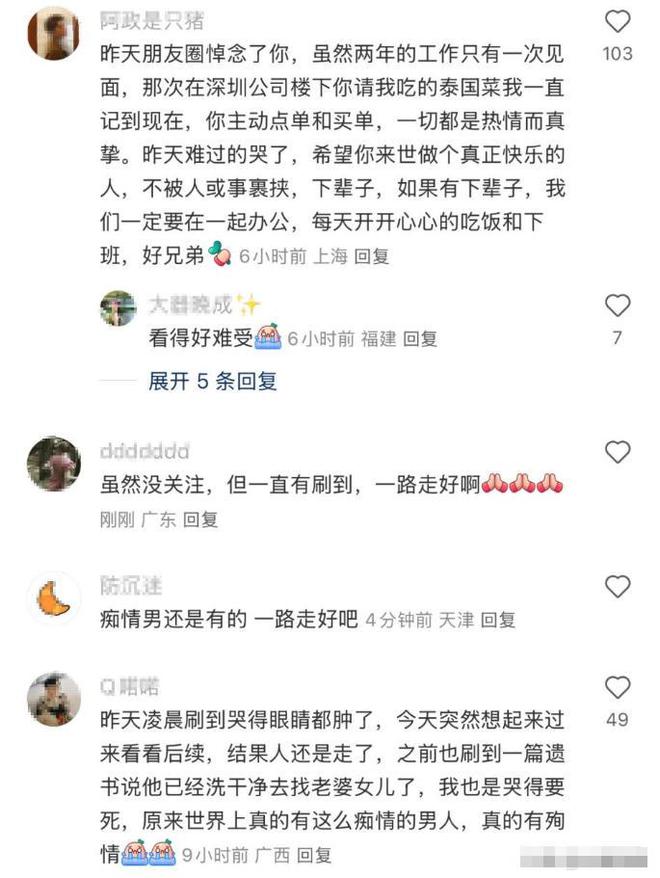
Task: Open the avatar of the 广东 commenter
Action: 52,464
